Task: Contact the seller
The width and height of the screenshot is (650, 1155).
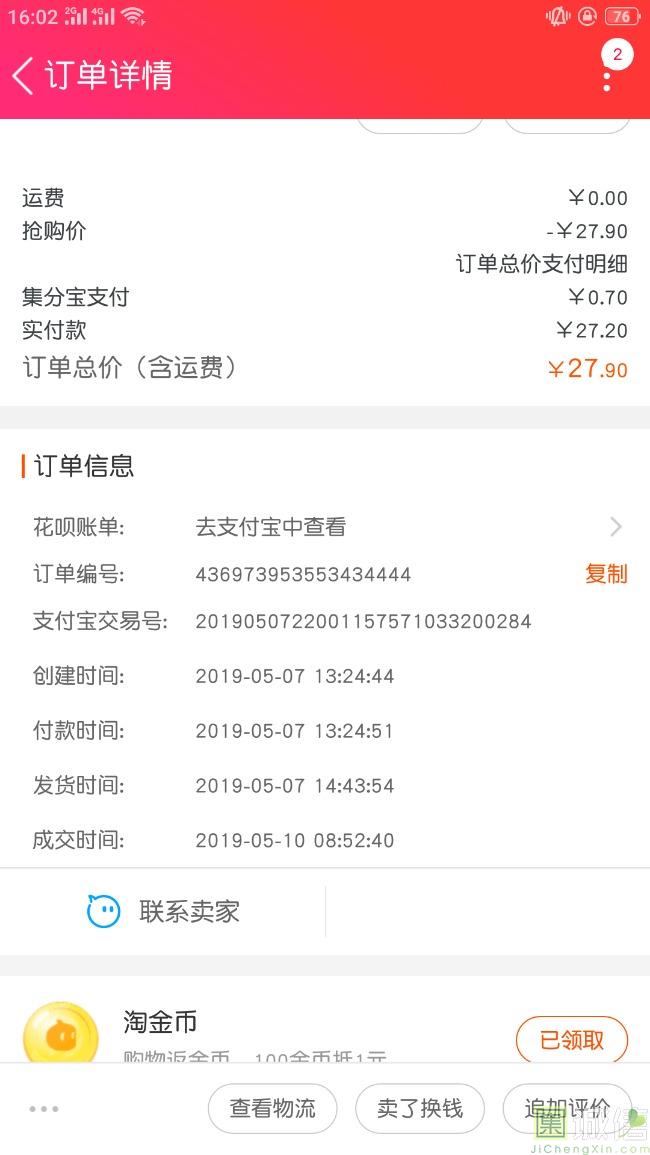Action: tap(163, 912)
